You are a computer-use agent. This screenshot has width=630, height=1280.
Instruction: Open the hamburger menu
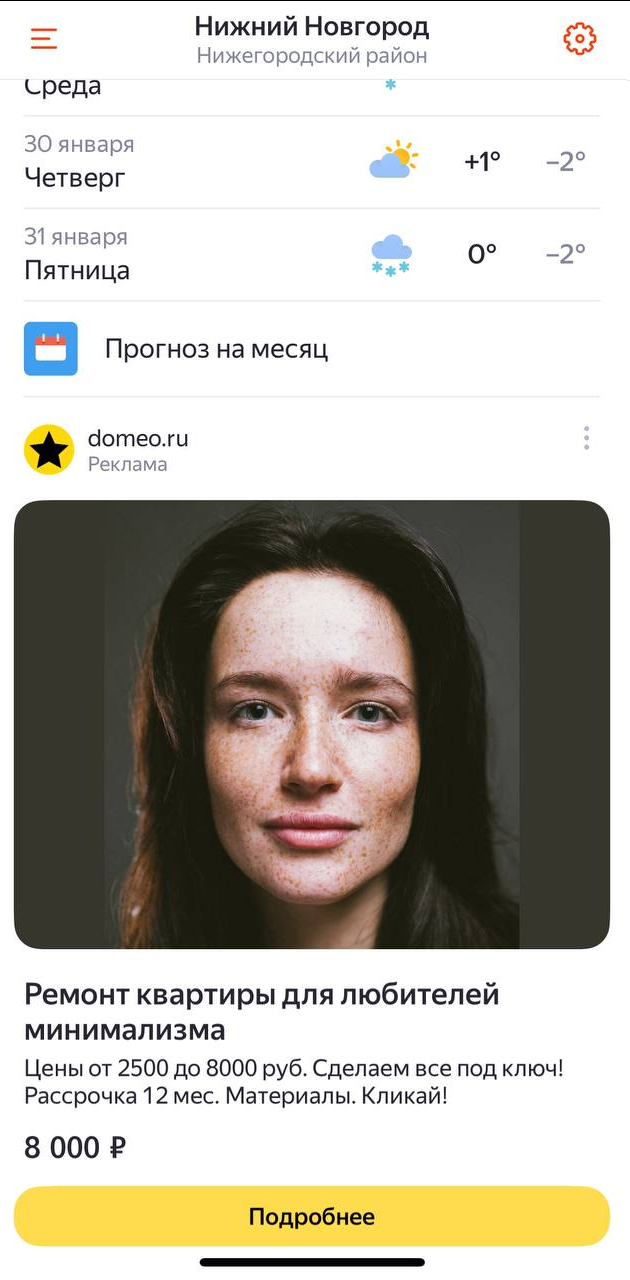pyautogui.click(x=43, y=39)
